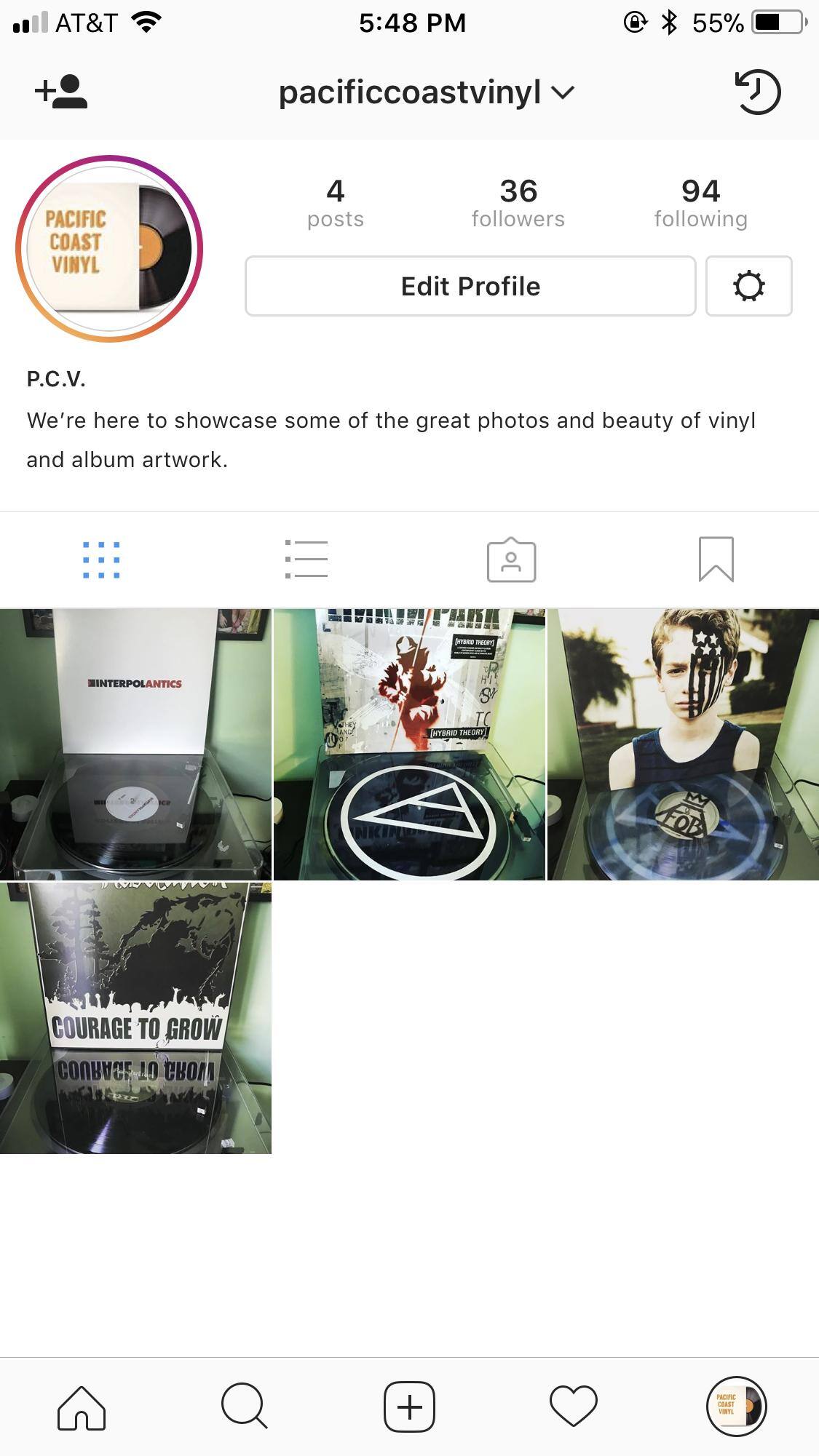The image size is (819, 1456).
Task: Open the discover people icon
Action: click(61, 92)
